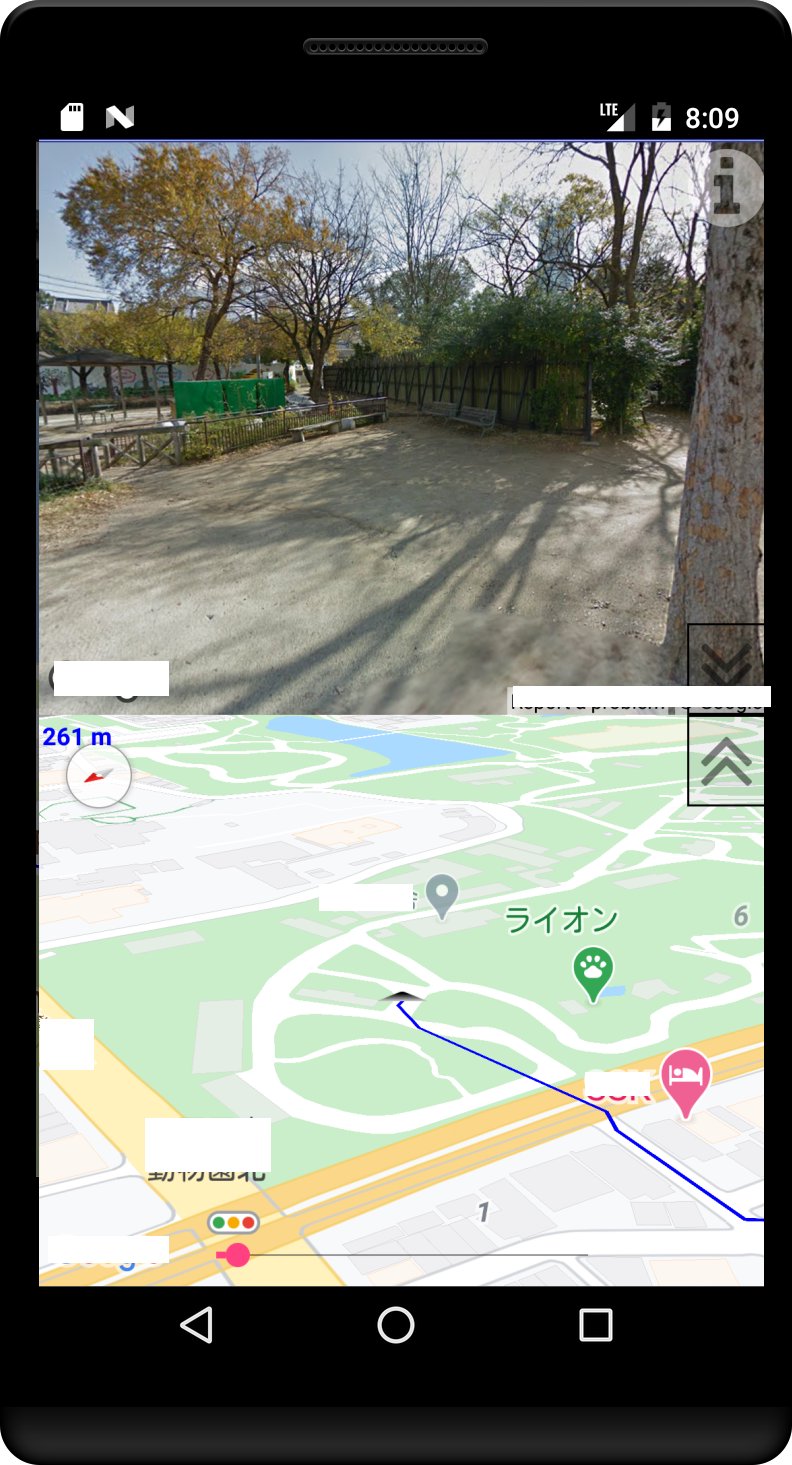This screenshot has height=1465, width=792.
Task: Open the info button over street view
Action: [x=732, y=188]
